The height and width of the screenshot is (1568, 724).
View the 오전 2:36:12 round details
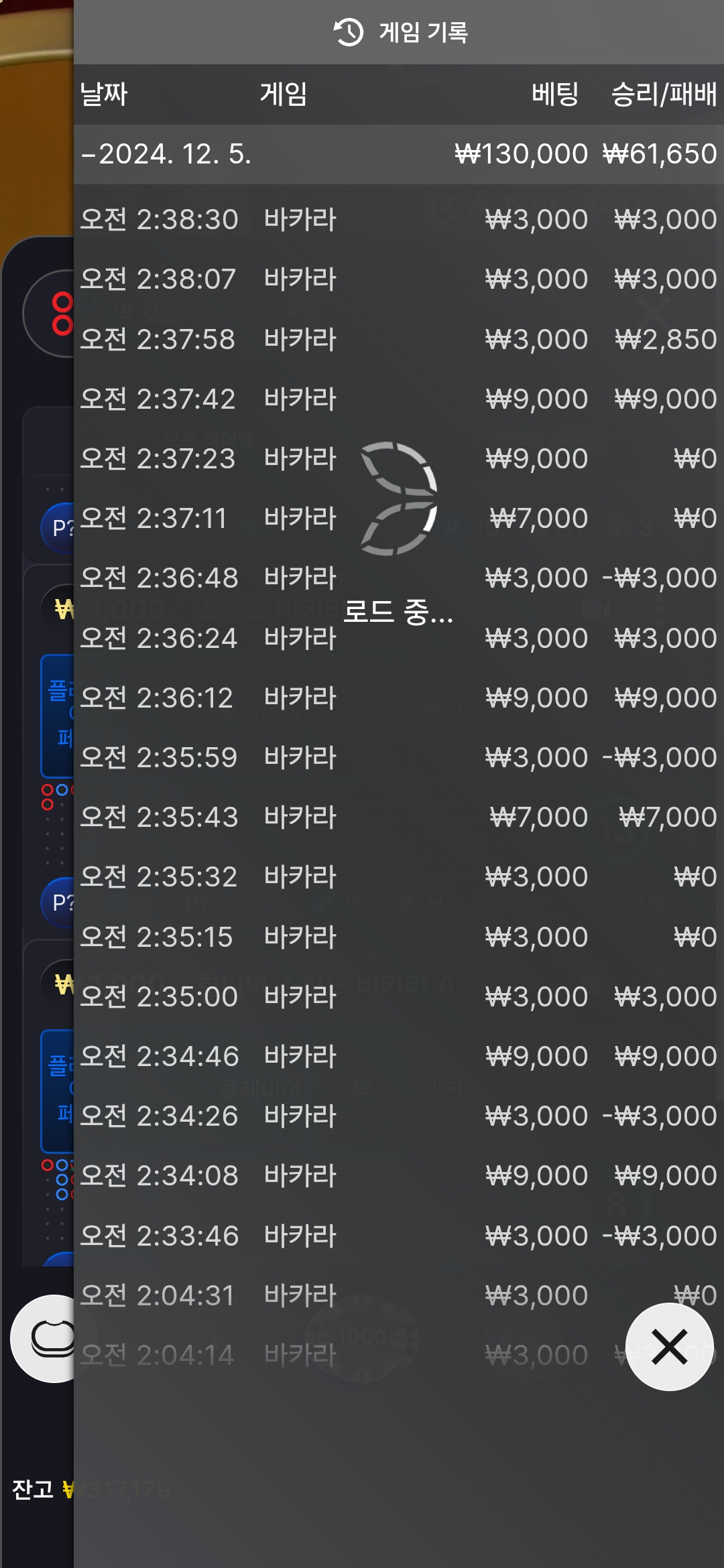click(399, 698)
